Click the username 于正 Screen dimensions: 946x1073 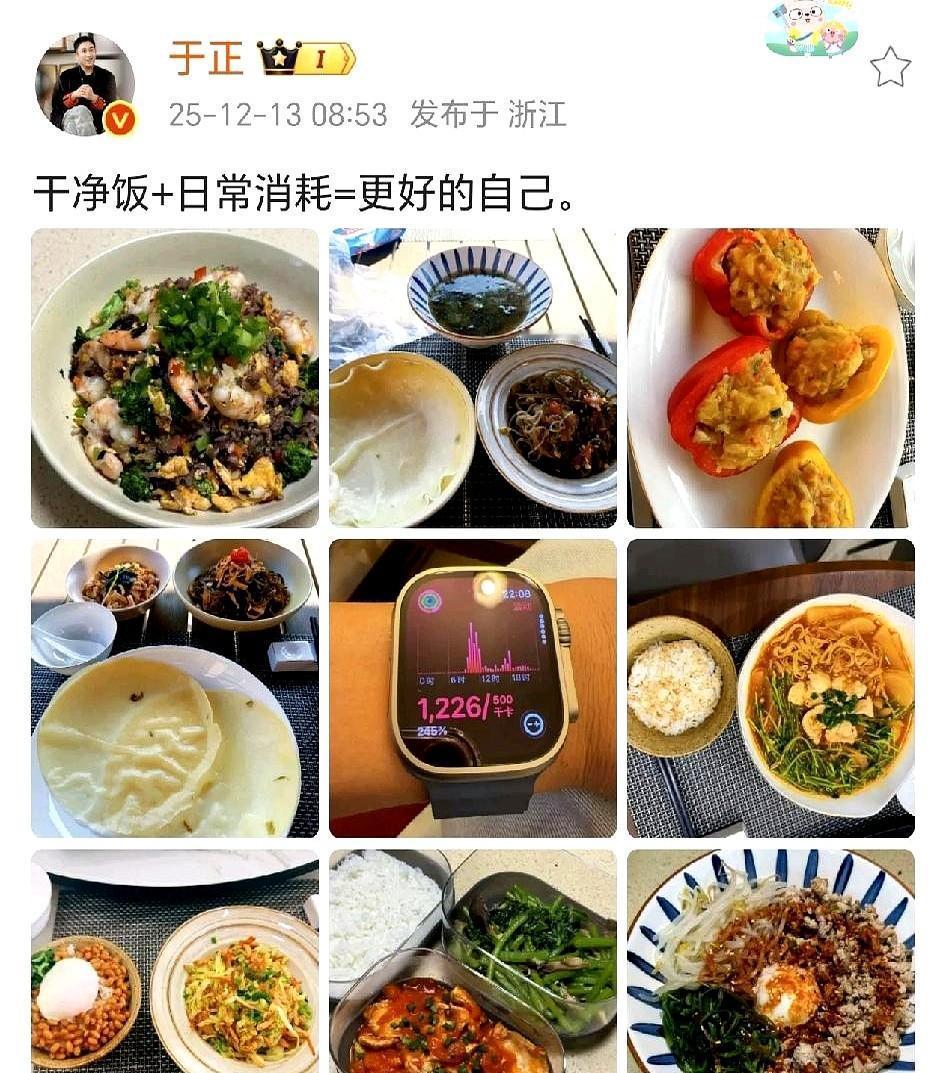203,60
